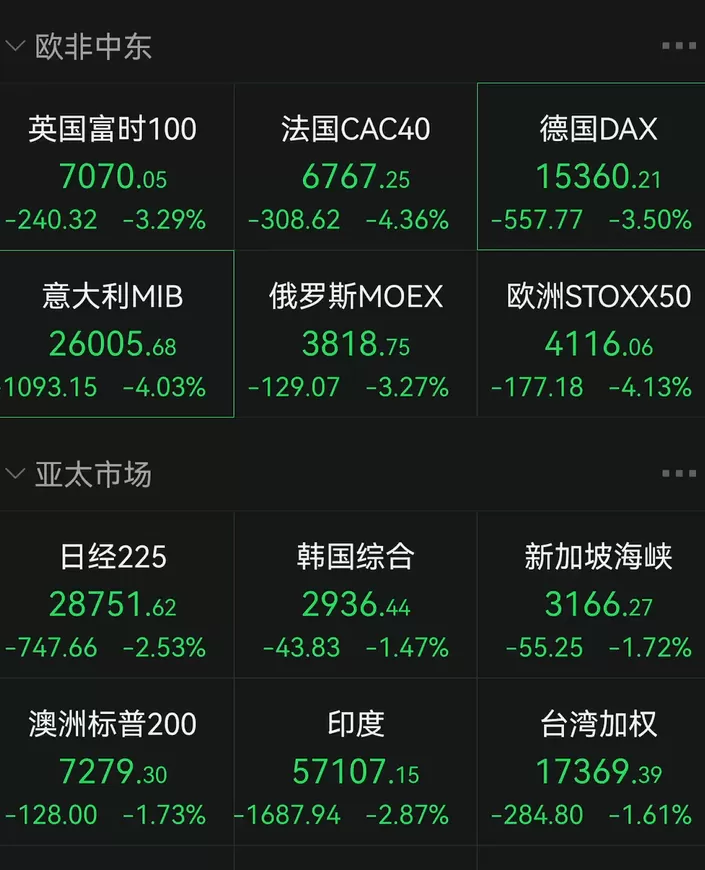Image resolution: width=705 pixels, height=870 pixels.
Task: View the 台湾加权 index details
Action: pos(591,762)
